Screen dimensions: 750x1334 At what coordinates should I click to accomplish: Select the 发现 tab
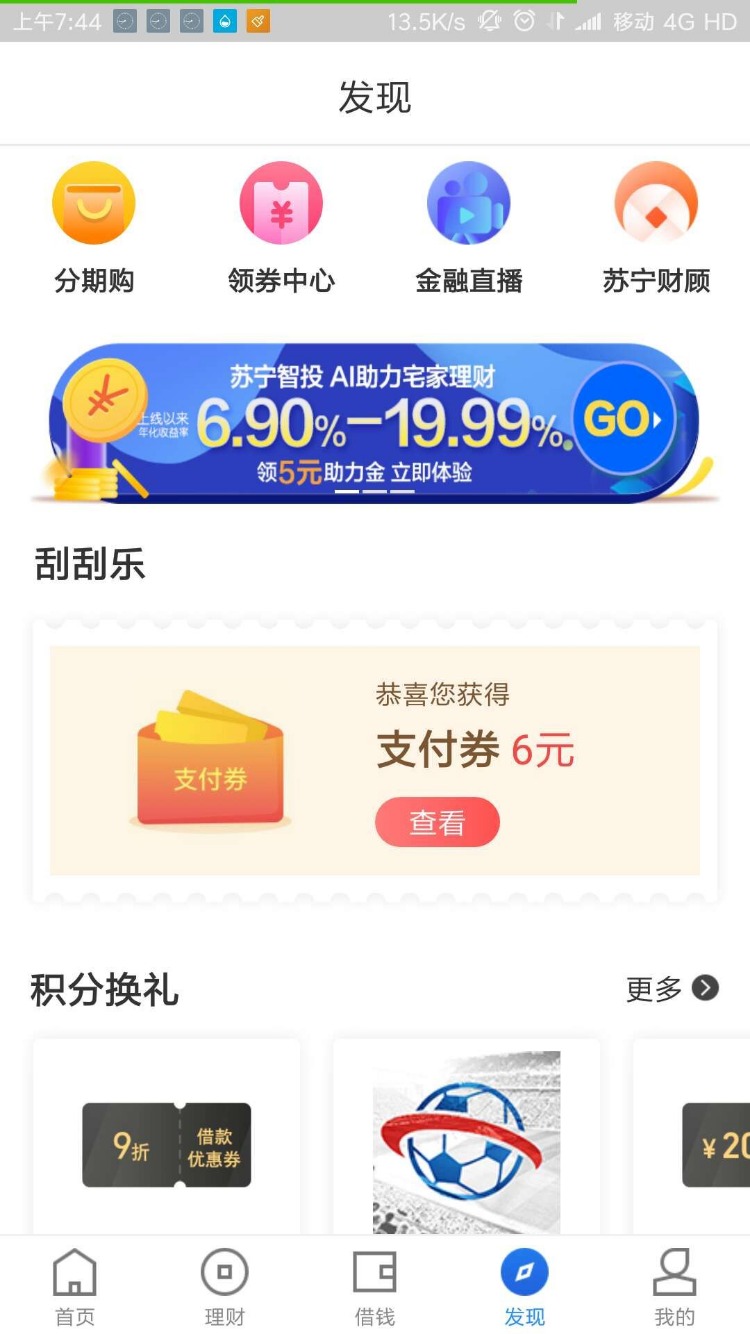coord(524,1287)
